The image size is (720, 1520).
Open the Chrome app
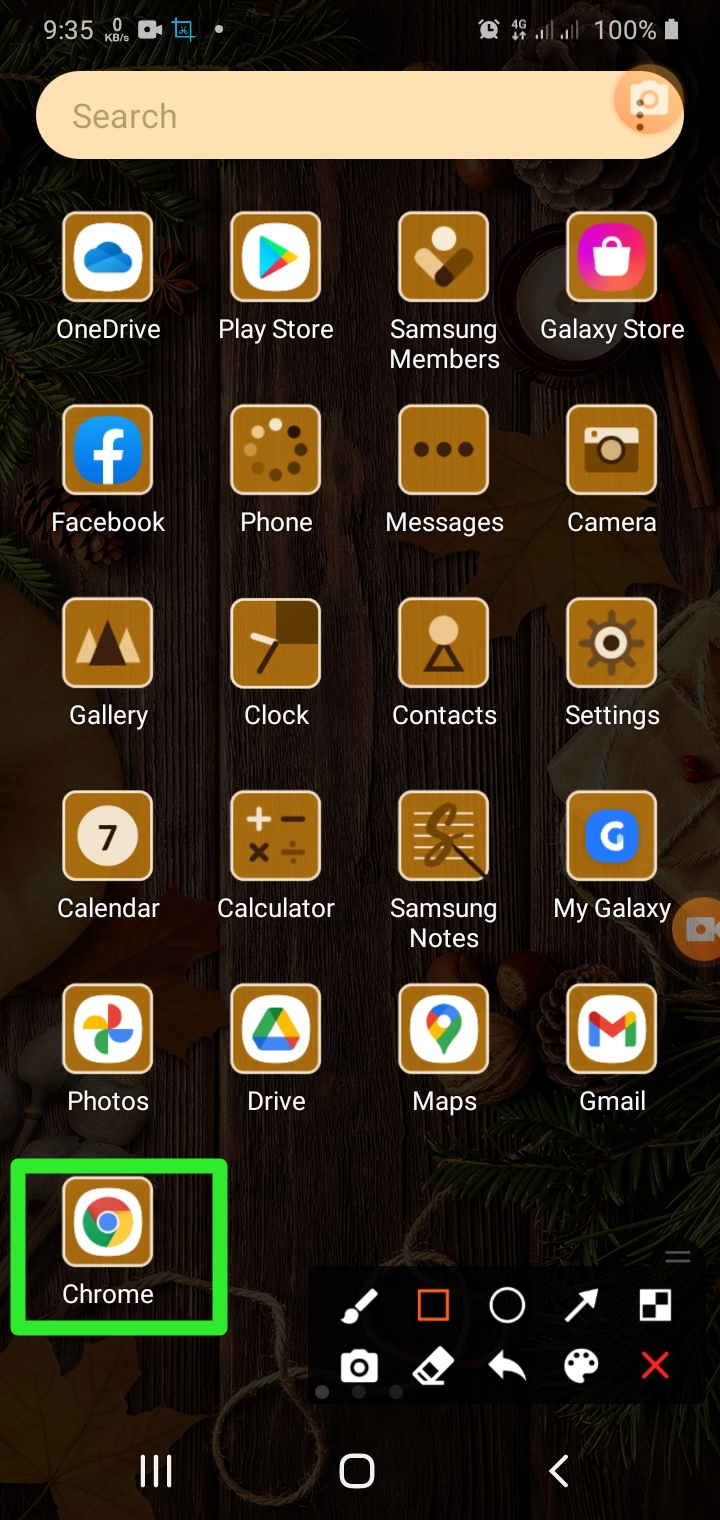(108, 1222)
